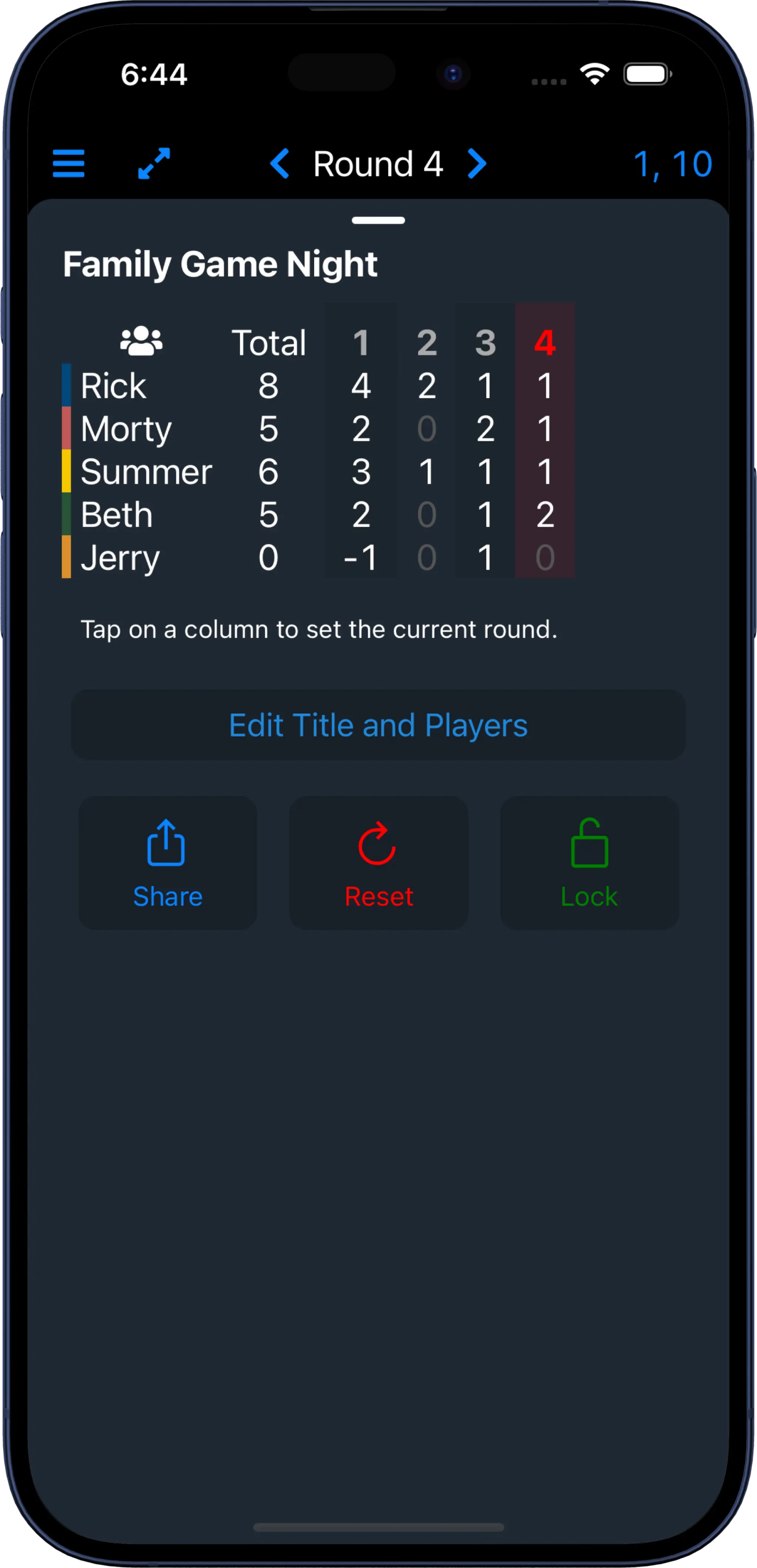Choose the round 3 column
Screen dimensions: 757x1568
pos(485,440)
